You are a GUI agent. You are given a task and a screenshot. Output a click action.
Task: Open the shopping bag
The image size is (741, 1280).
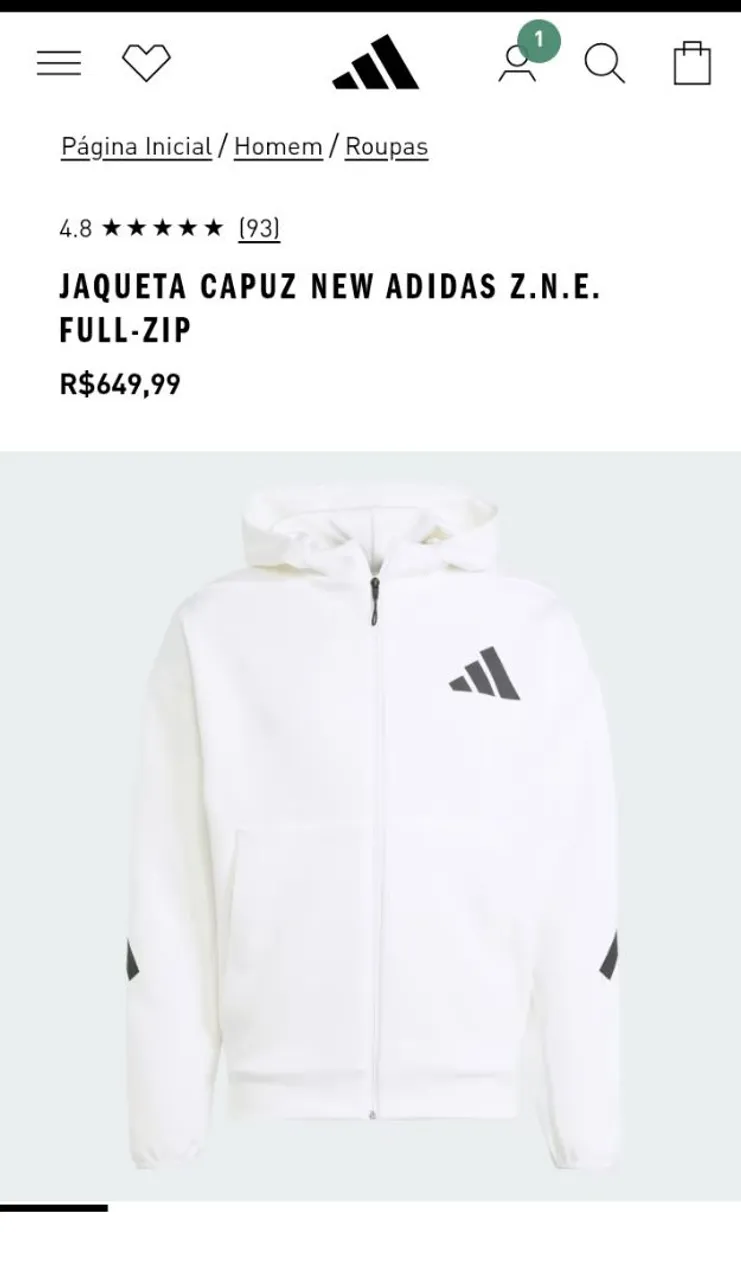point(692,62)
